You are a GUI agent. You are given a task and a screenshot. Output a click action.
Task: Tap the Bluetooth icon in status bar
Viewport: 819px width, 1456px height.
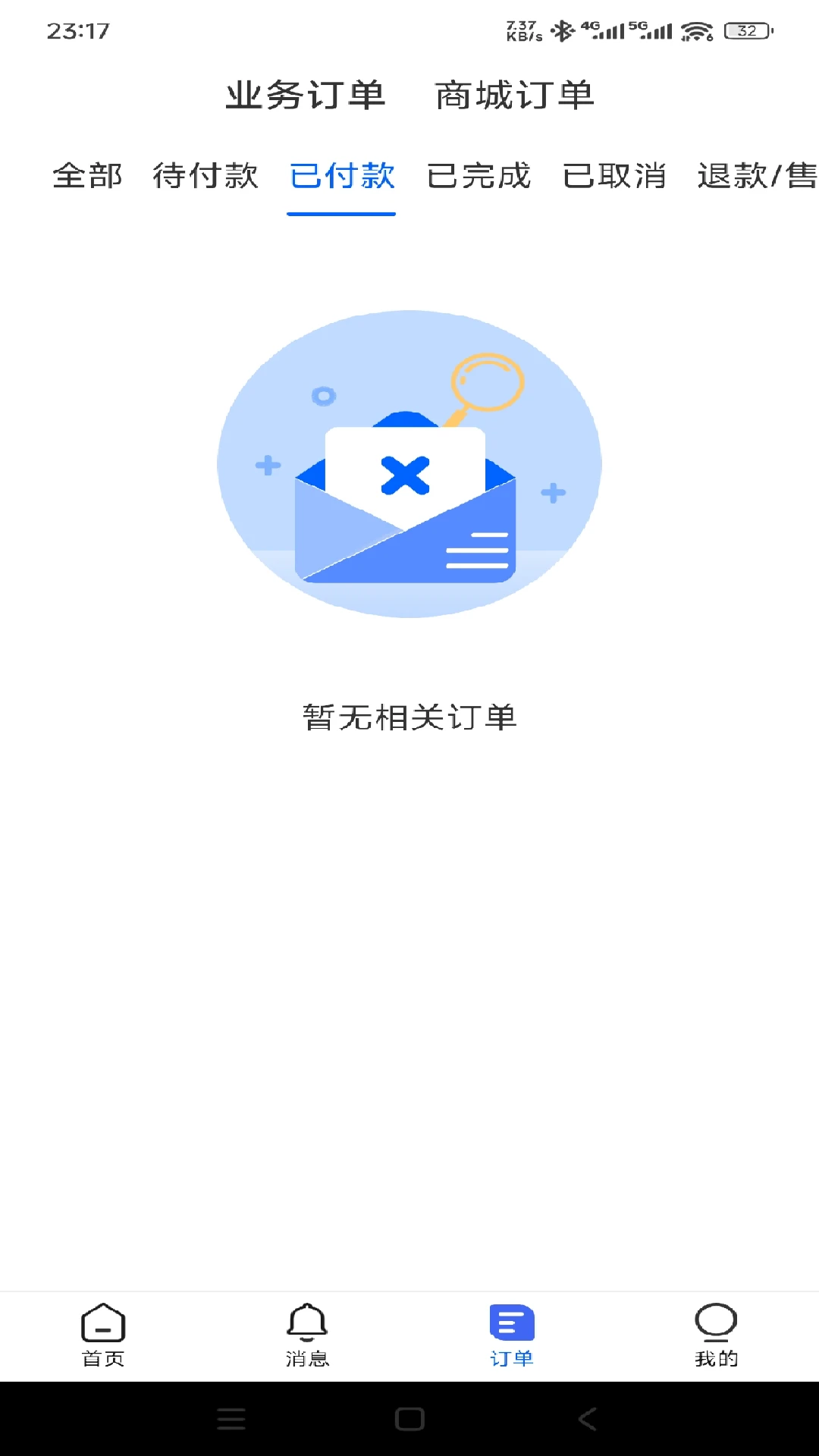(x=561, y=30)
